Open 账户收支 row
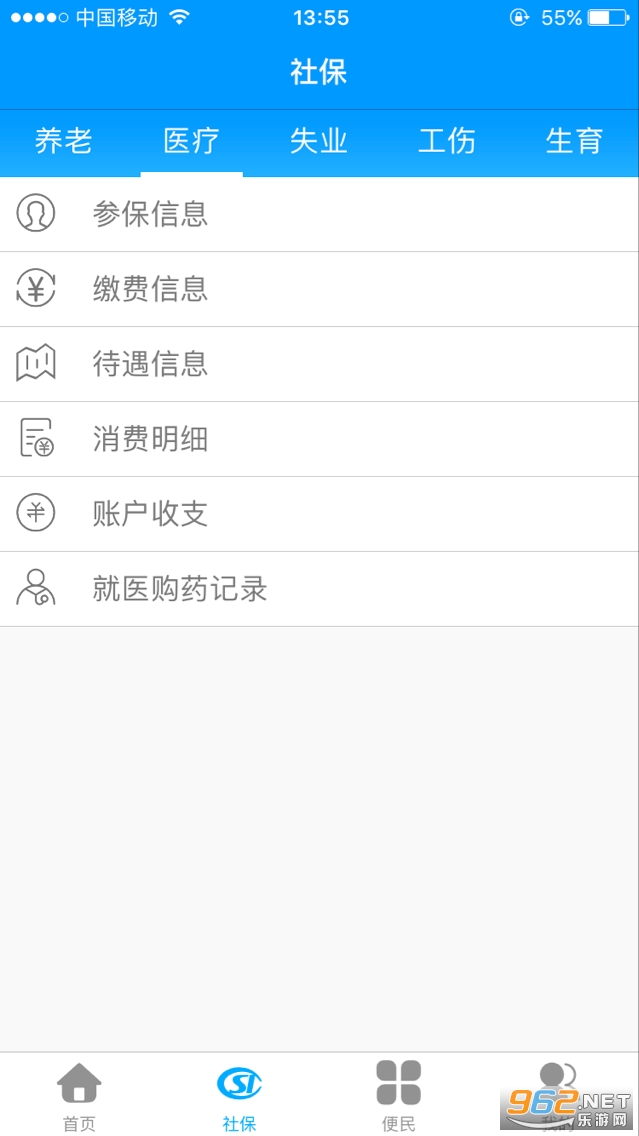The image size is (639, 1136). point(319,514)
